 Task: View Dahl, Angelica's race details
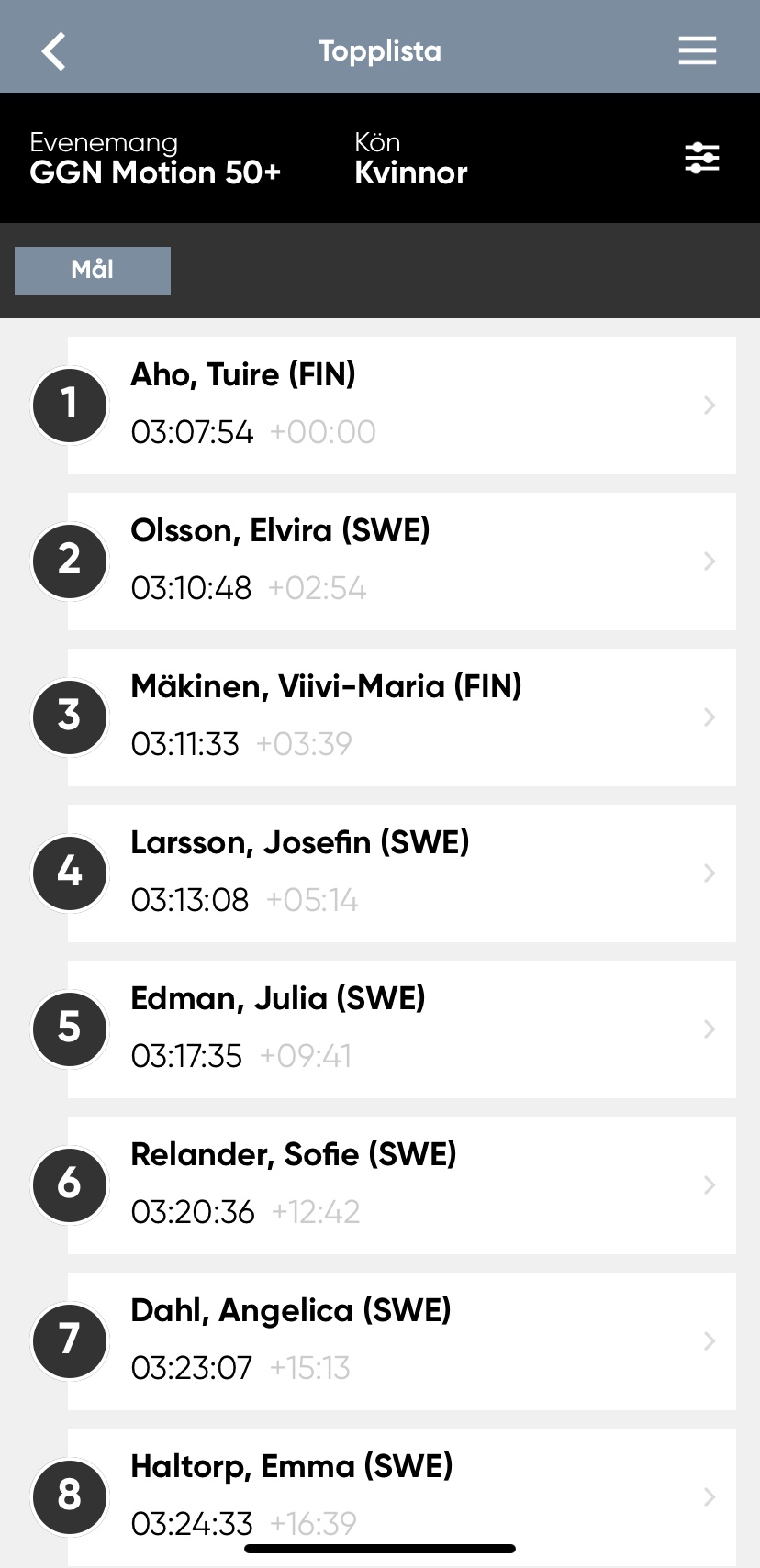401,1340
